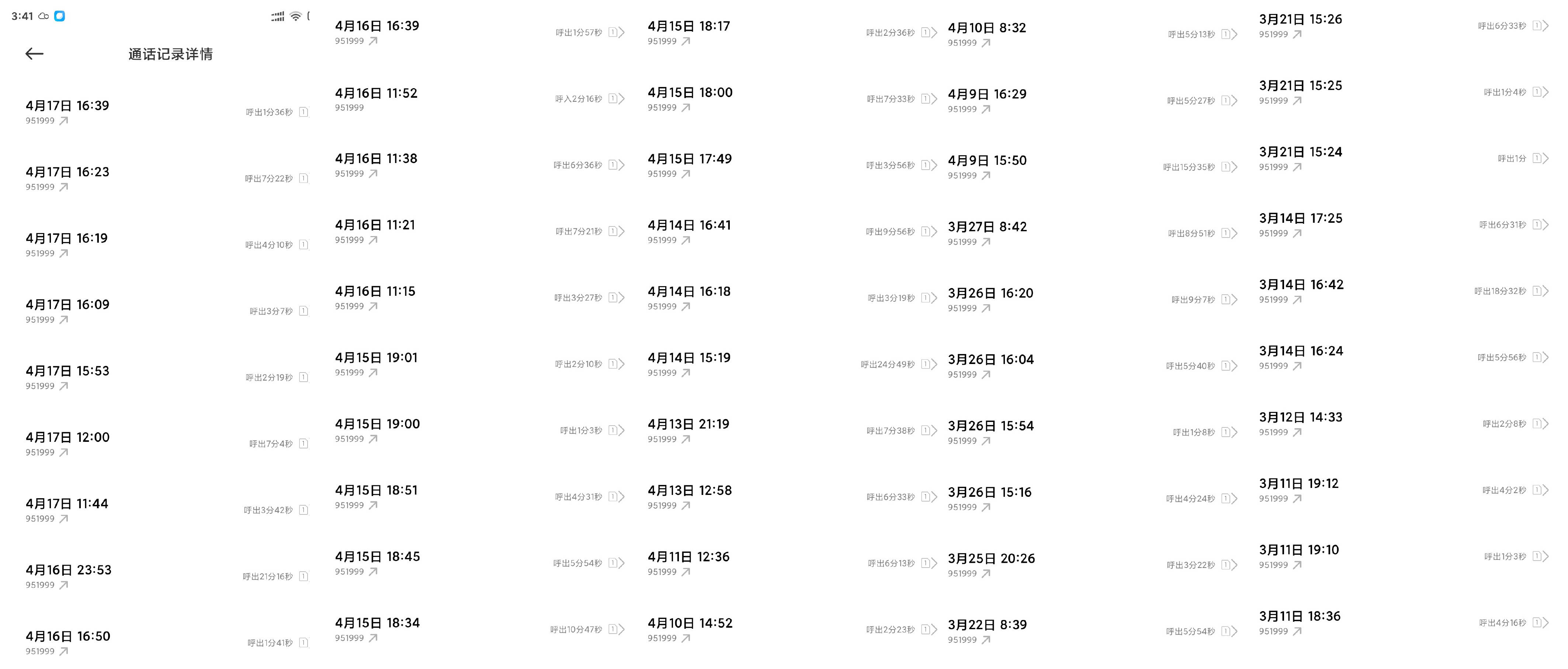The width and height of the screenshot is (1568, 669).
Task: Open the 4月17日 16:39 call entry
Action: pos(167,112)
